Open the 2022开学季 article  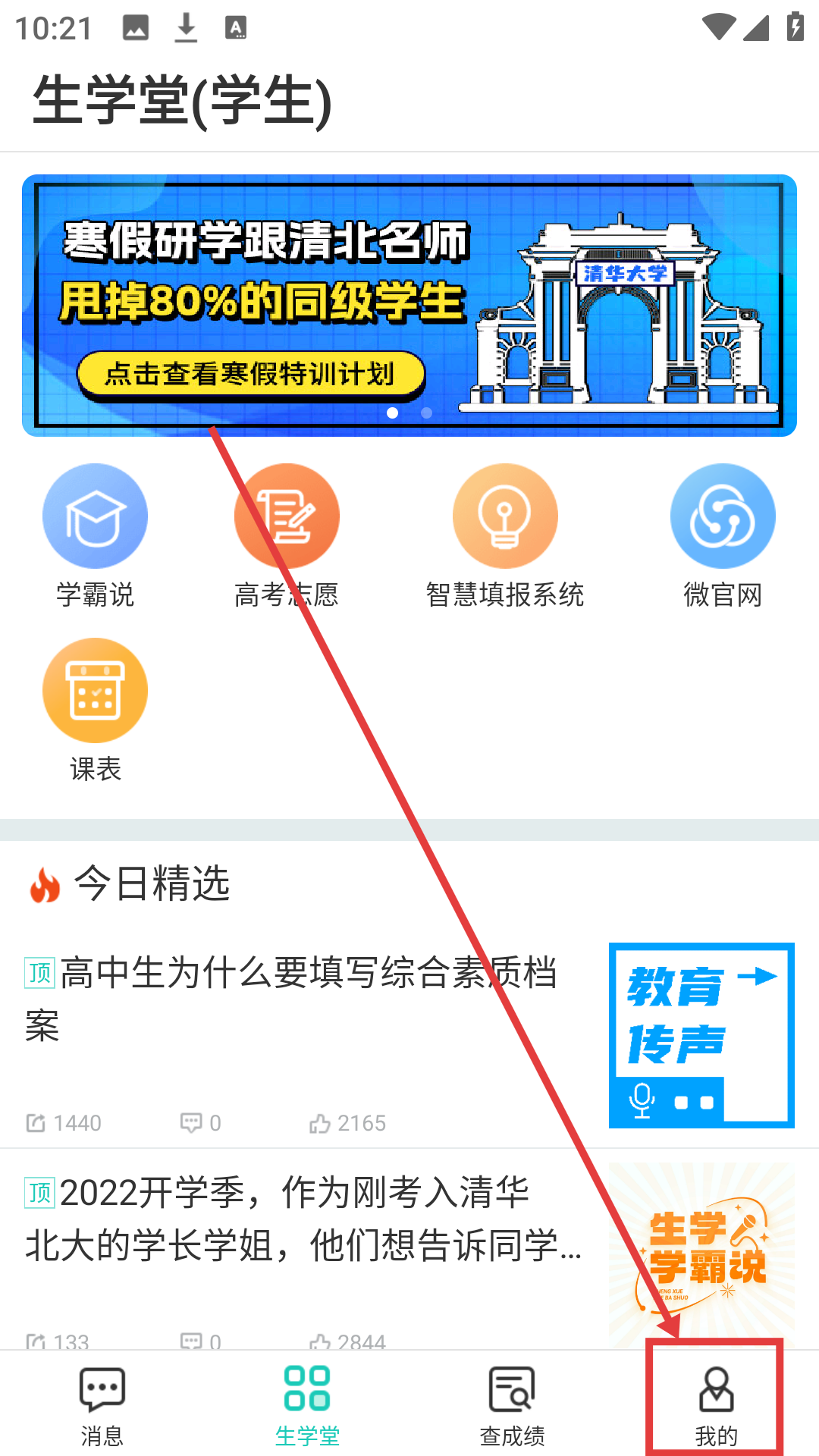303,1218
